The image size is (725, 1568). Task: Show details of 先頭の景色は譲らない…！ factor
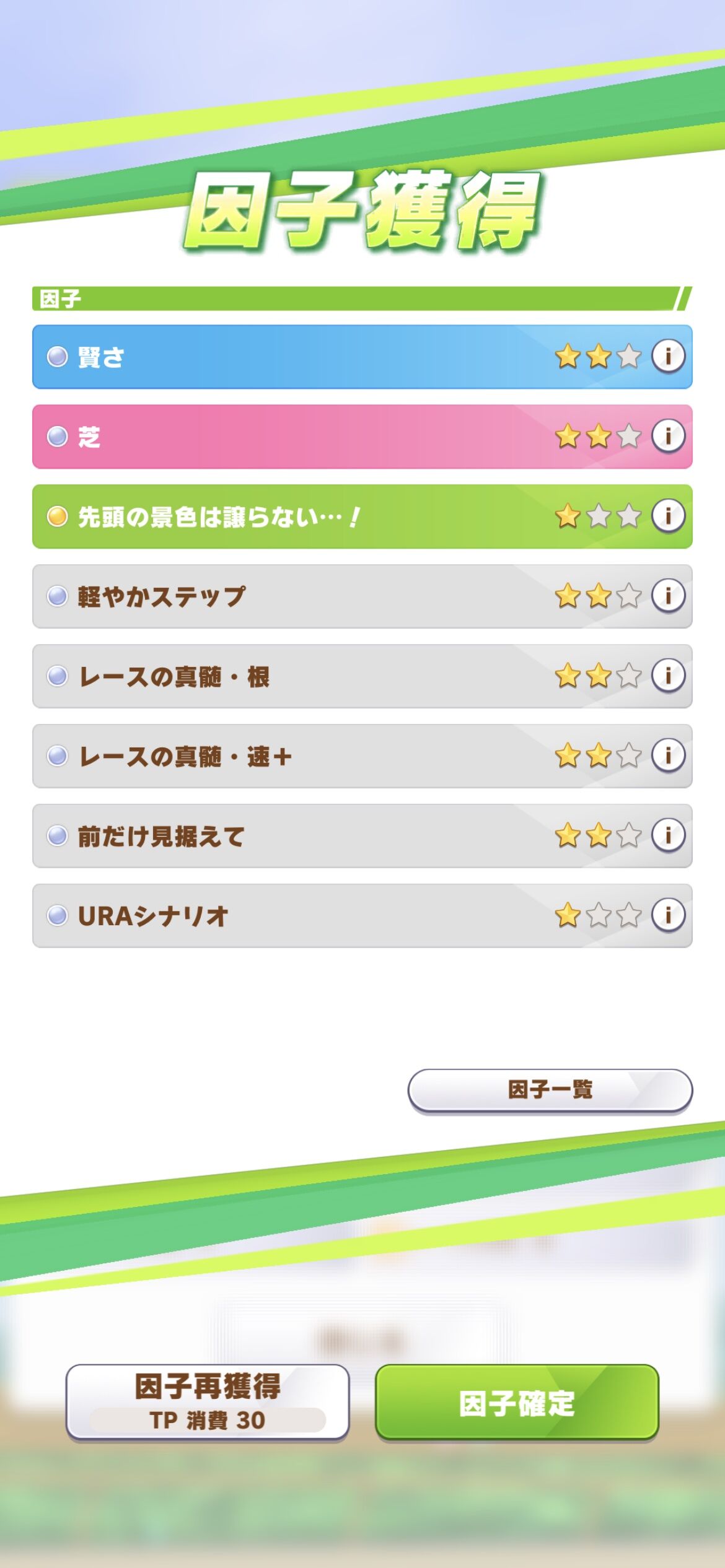click(x=668, y=516)
